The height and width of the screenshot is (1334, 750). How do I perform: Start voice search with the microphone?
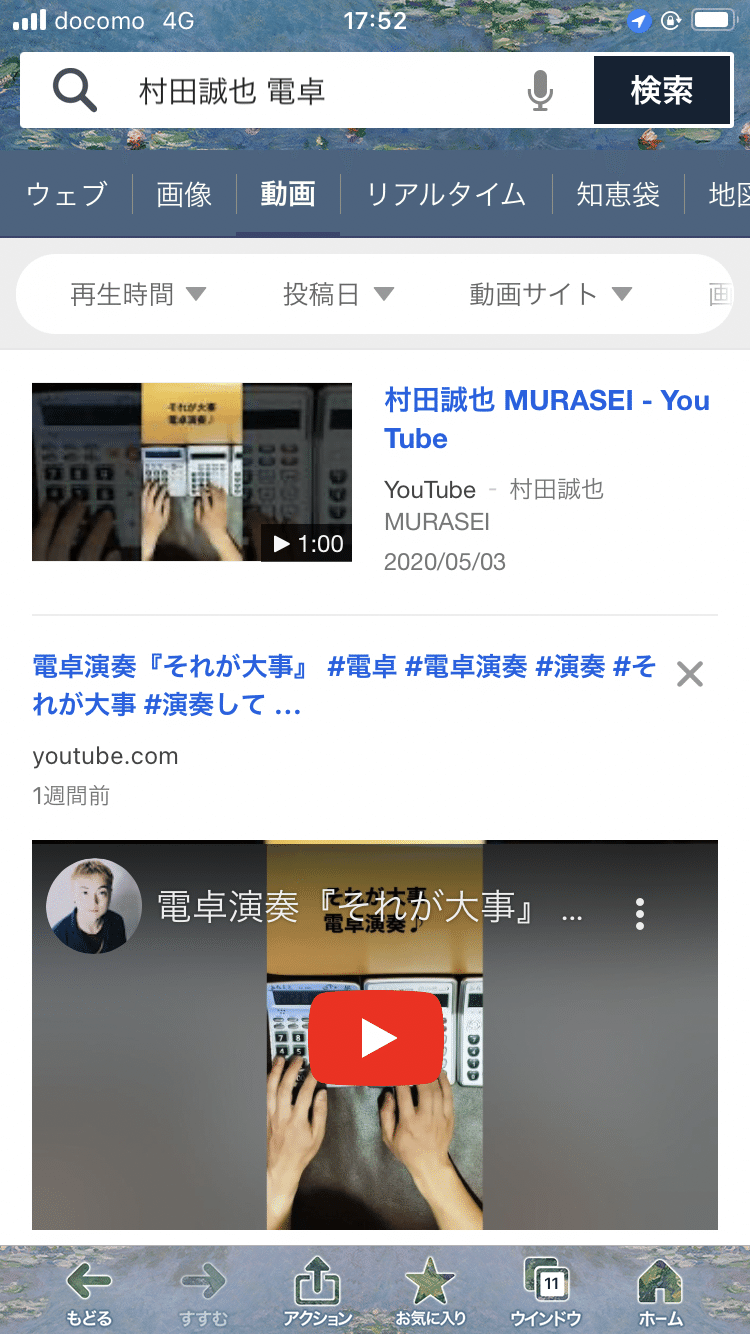[x=540, y=92]
